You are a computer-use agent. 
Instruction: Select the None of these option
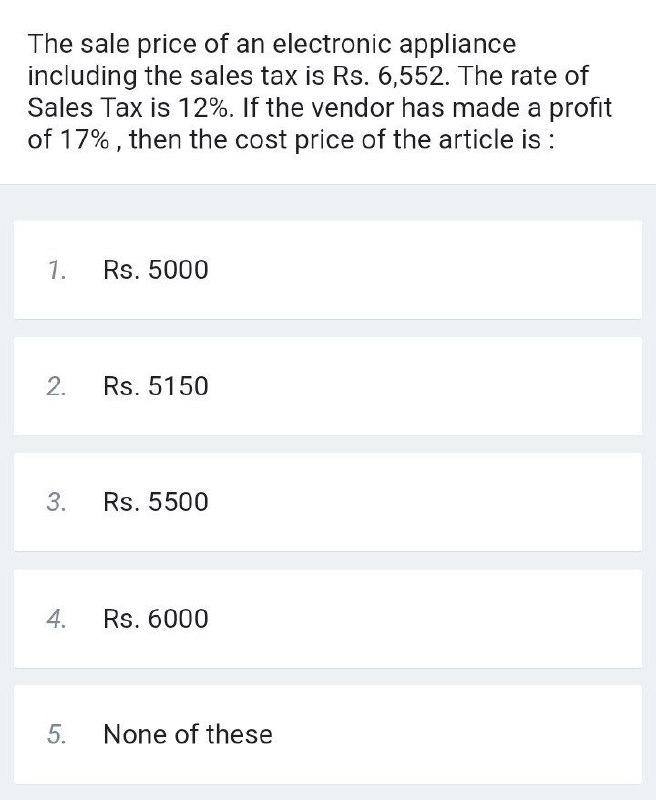[187, 735]
